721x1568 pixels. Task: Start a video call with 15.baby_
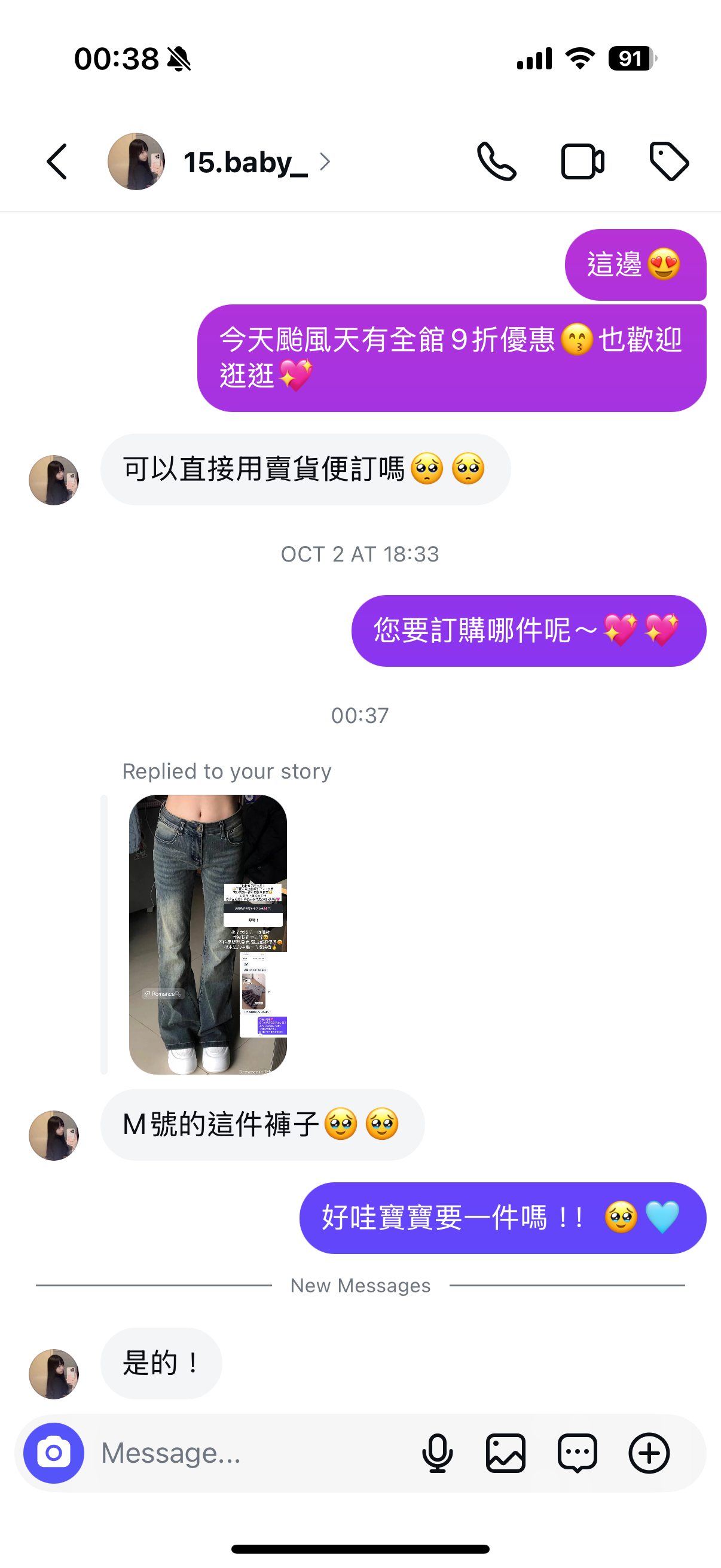pyautogui.click(x=582, y=162)
